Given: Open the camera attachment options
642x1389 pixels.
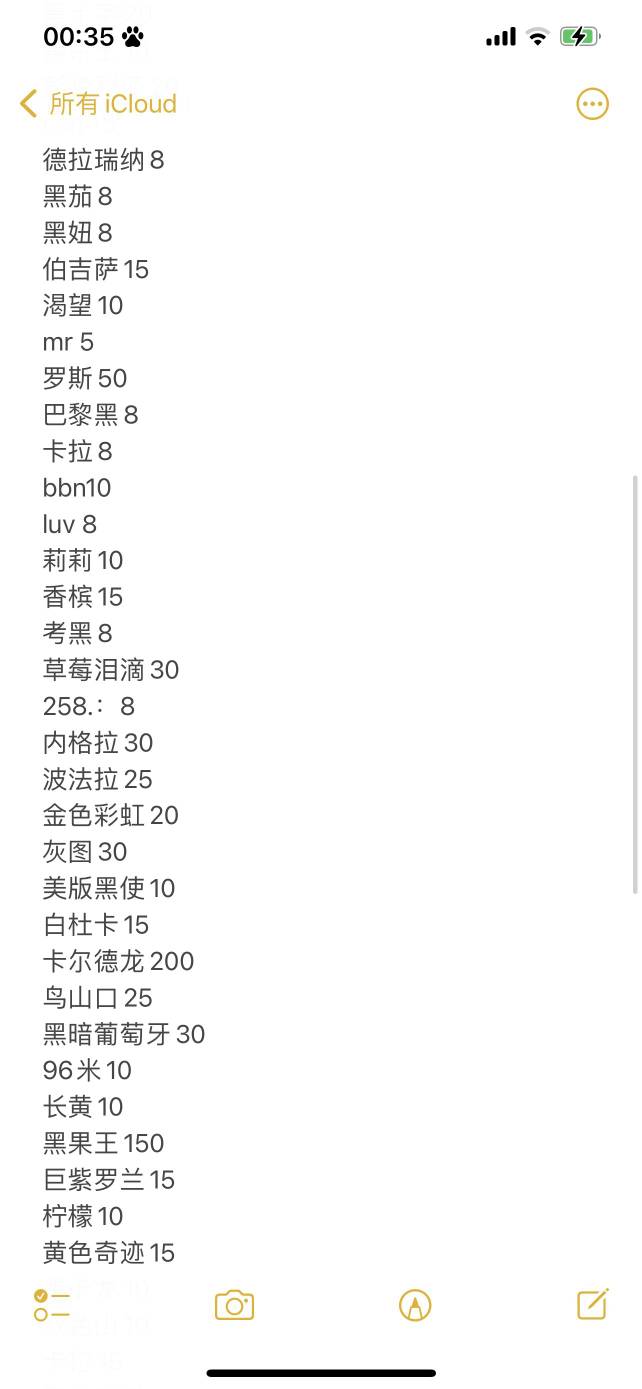Looking at the screenshot, I should click(x=234, y=1305).
